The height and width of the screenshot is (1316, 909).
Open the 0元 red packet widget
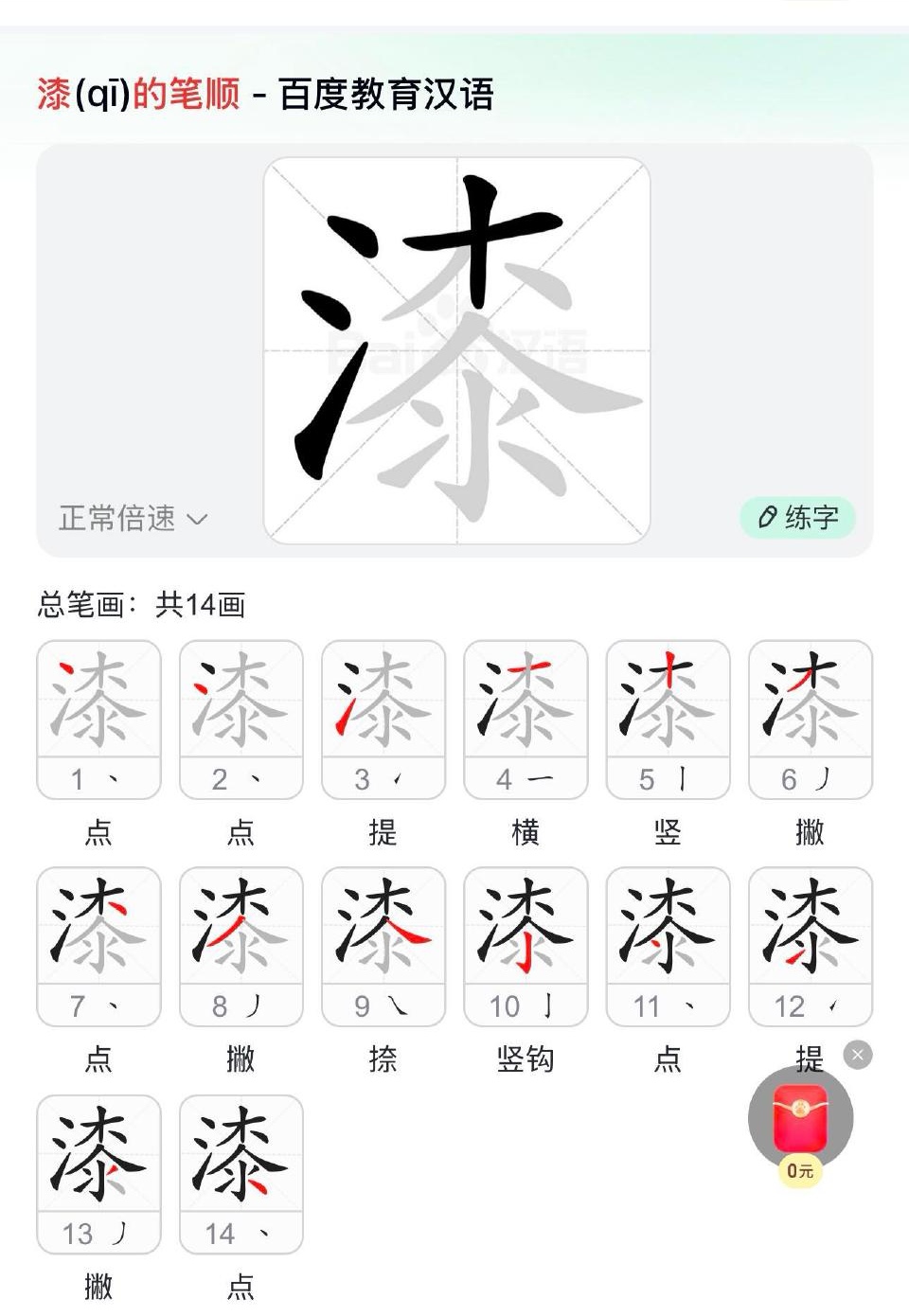(x=800, y=1122)
